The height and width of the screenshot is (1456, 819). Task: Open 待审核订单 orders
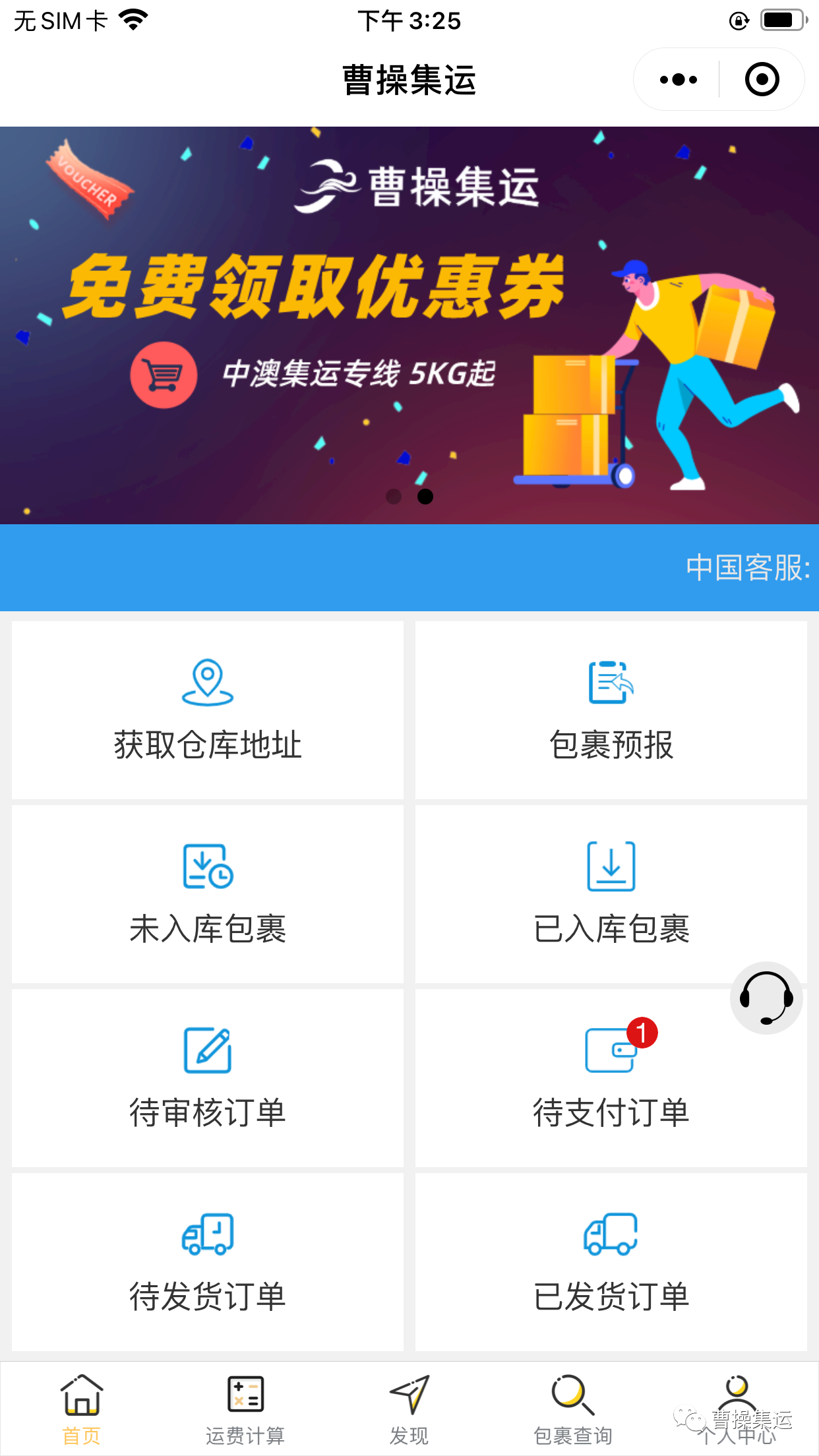pyautogui.click(x=208, y=1078)
